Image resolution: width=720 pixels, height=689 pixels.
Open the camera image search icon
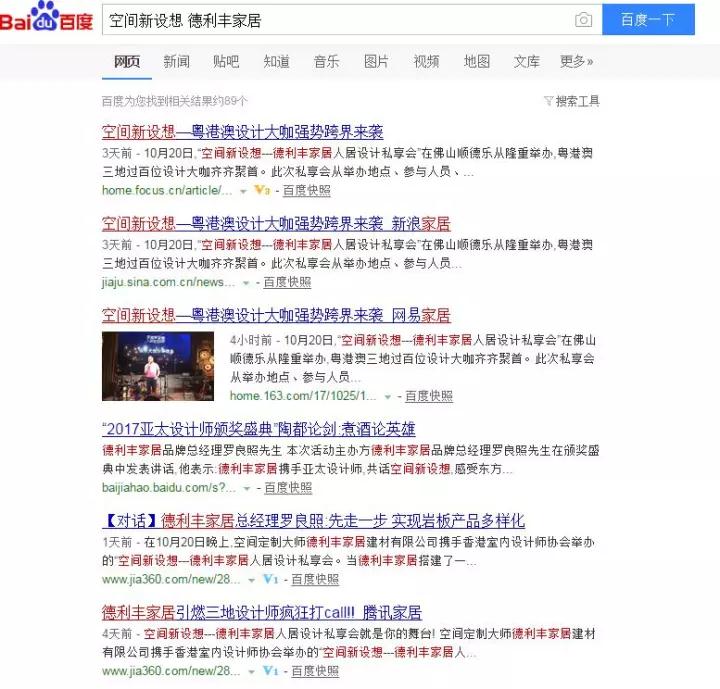pyautogui.click(x=583, y=20)
